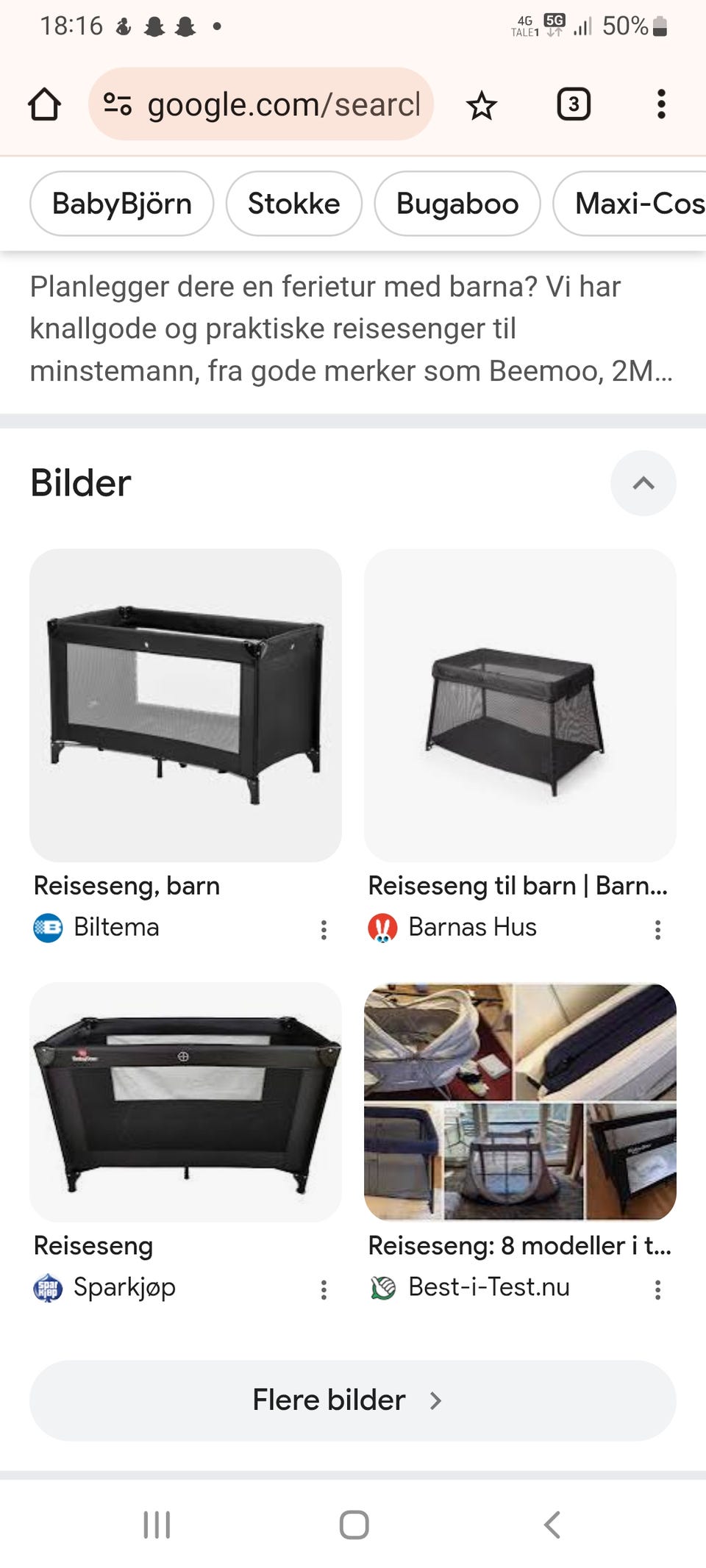Select the BabyBjörn filter chip
The width and height of the screenshot is (706, 1568).
pos(121,204)
